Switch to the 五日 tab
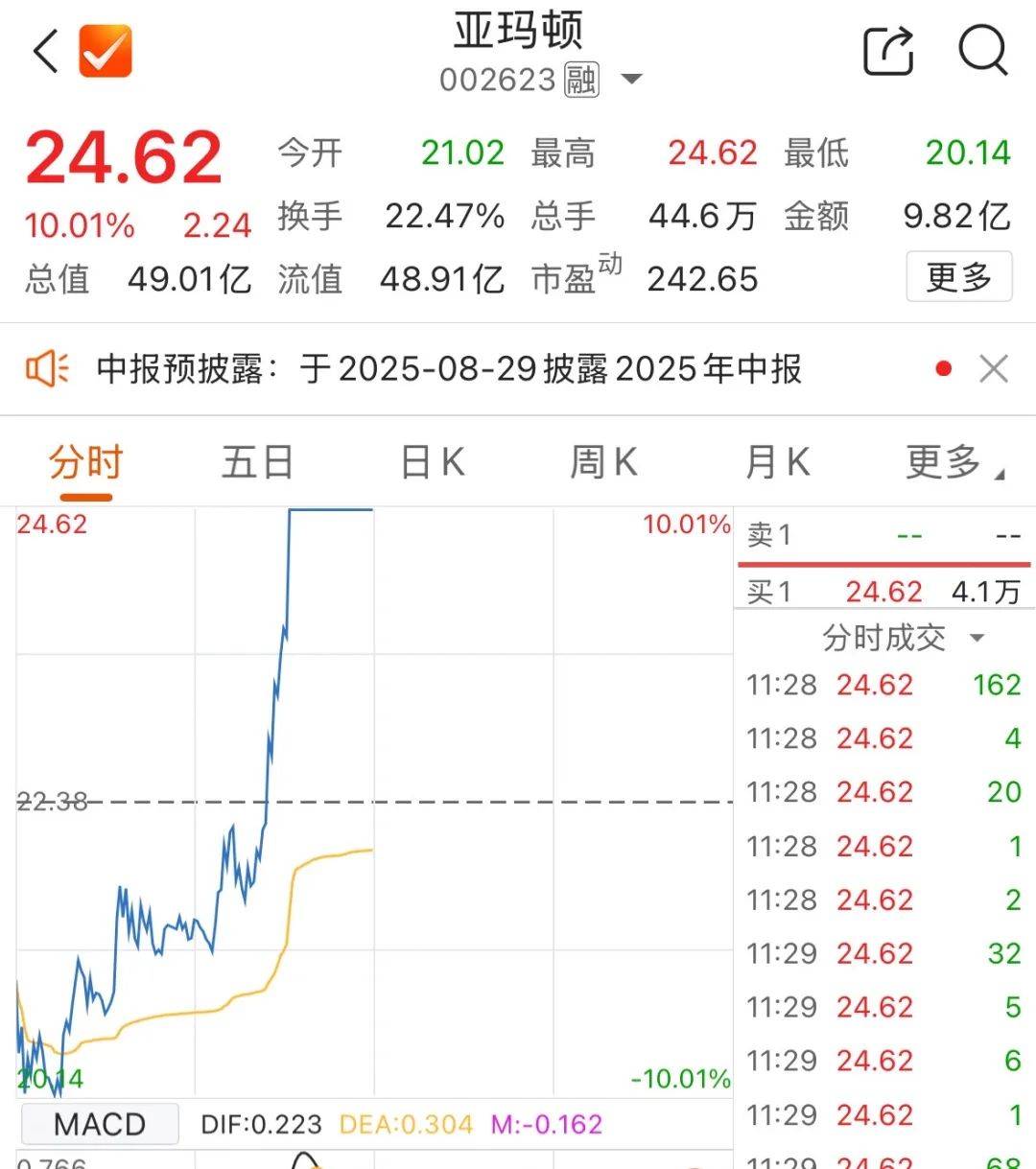1036x1169 pixels. 256,461
